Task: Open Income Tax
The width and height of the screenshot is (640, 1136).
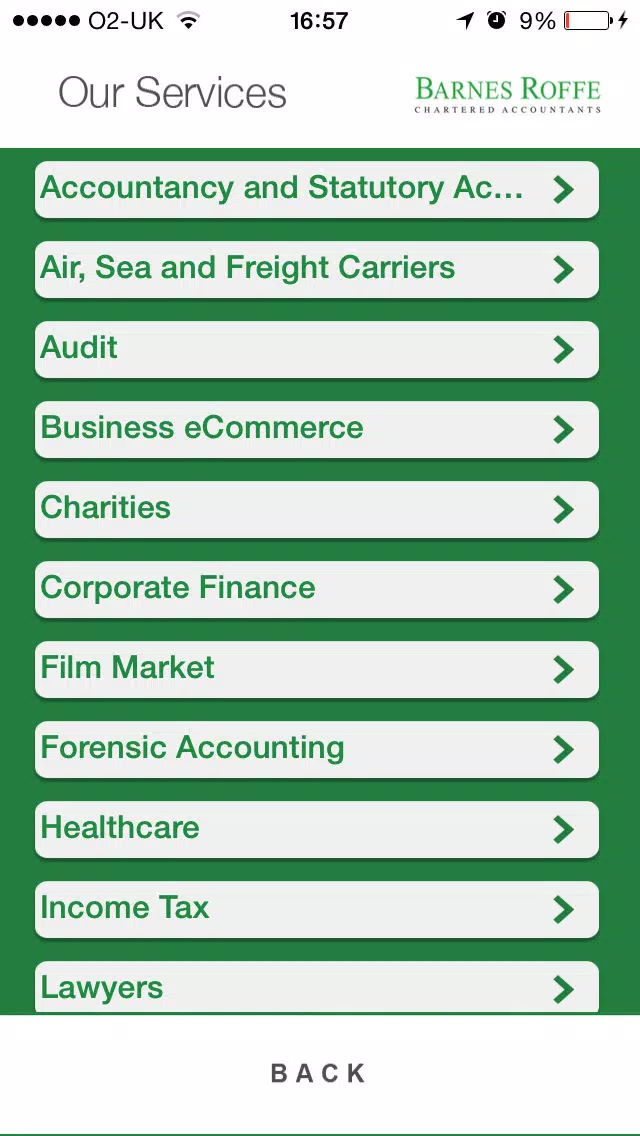Action: (x=317, y=909)
